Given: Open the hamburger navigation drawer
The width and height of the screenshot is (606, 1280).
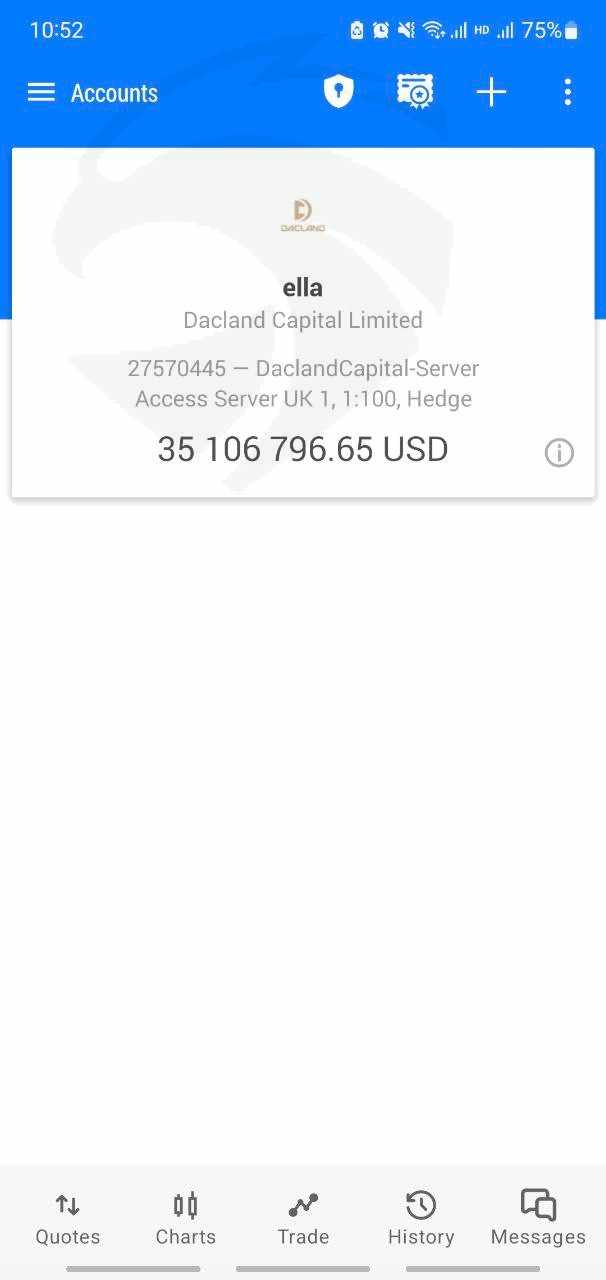Looking at the screenshot, I should (x=41, y=93).
